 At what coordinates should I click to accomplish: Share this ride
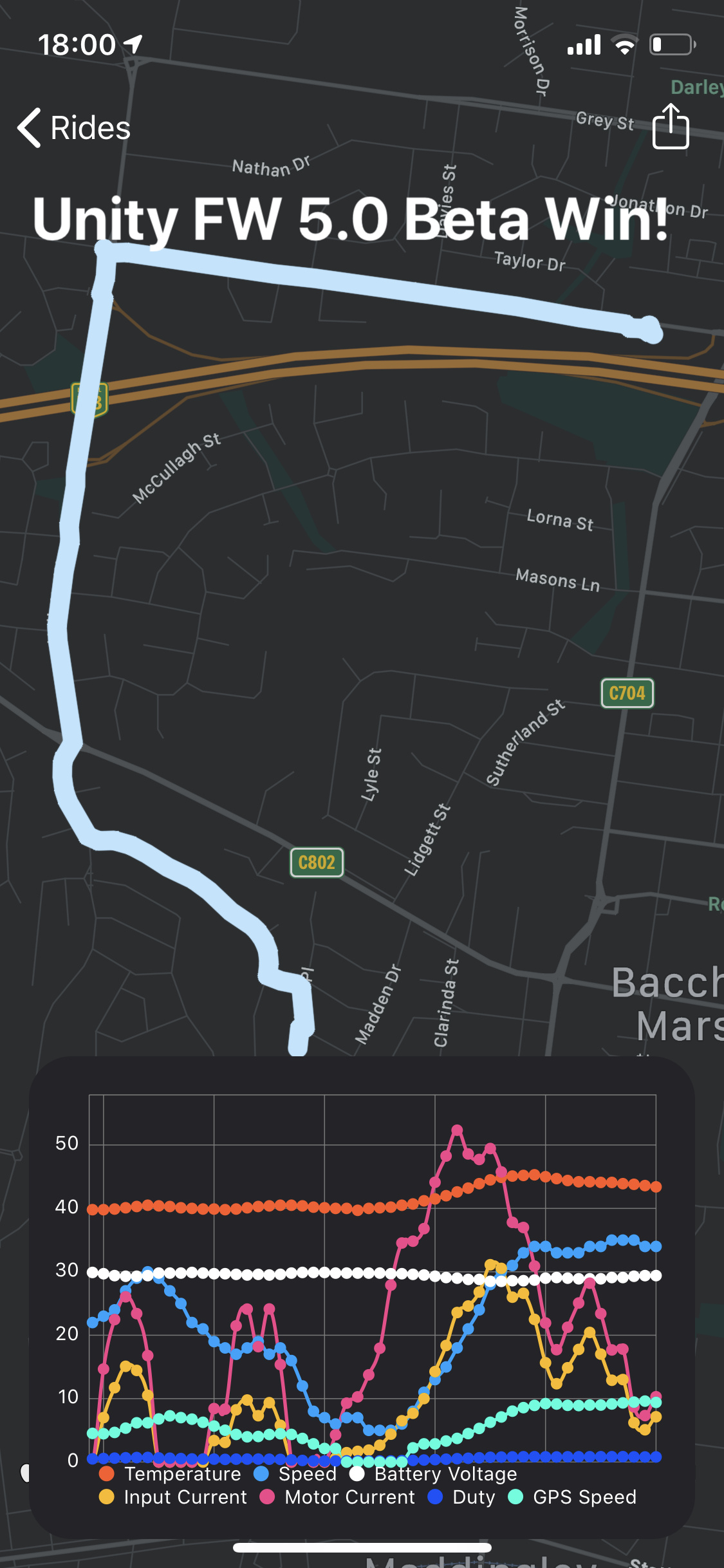coord(671,126)
